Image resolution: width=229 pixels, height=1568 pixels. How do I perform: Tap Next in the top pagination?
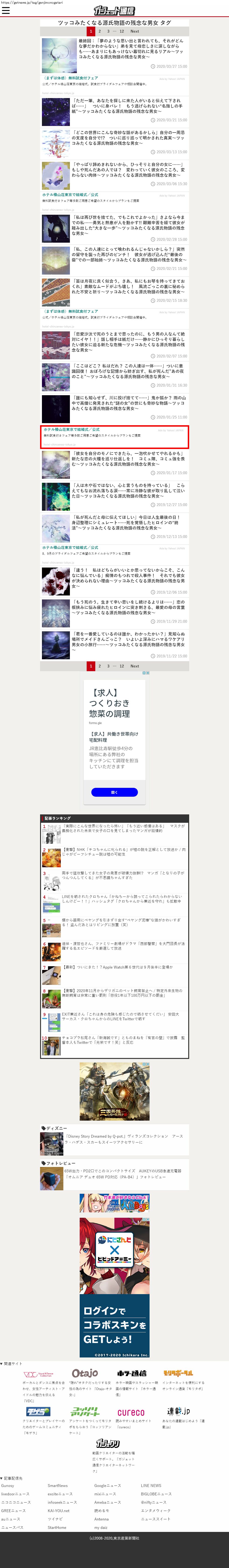point(135,31)
